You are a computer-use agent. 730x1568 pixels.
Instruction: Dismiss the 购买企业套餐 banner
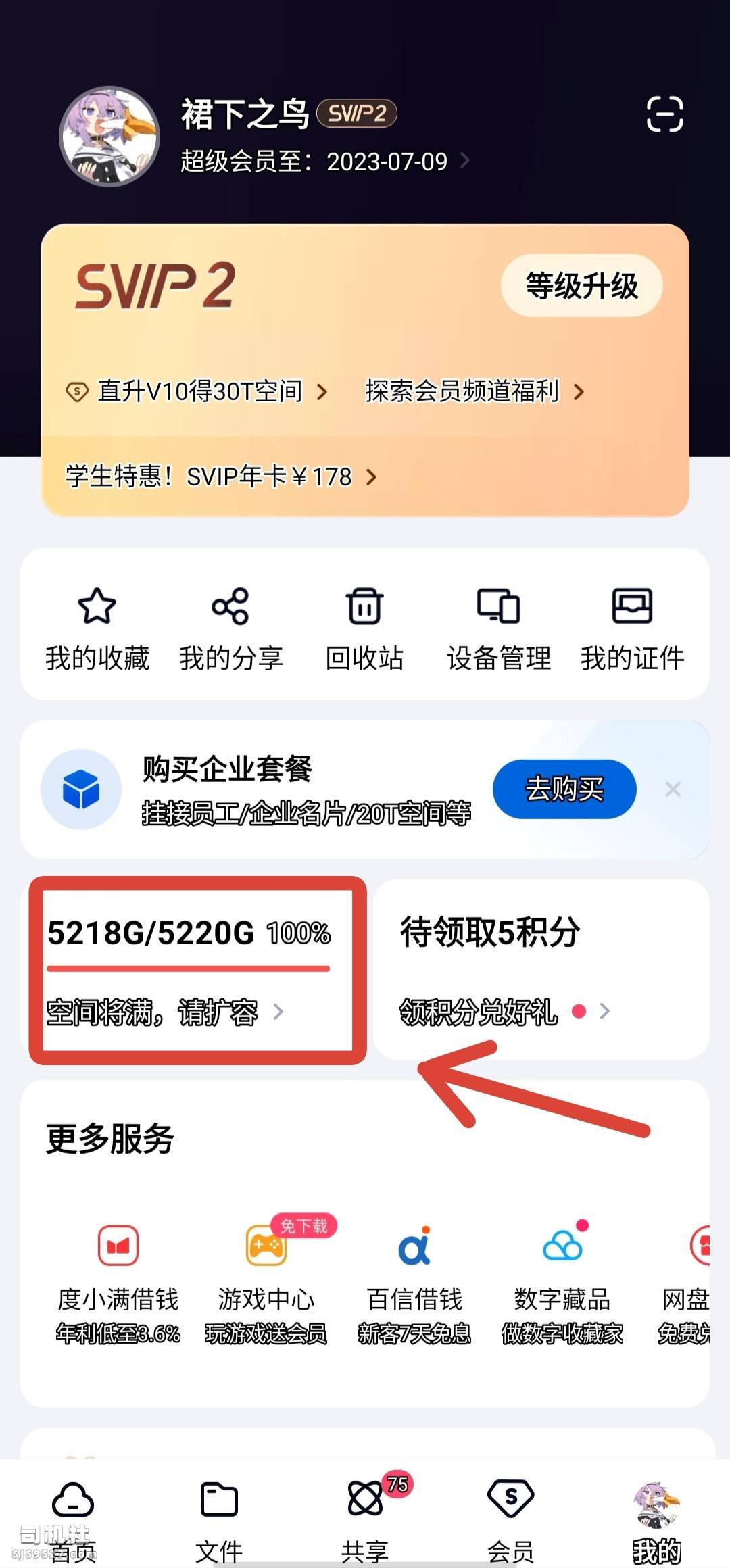click(x=673, y=789)
